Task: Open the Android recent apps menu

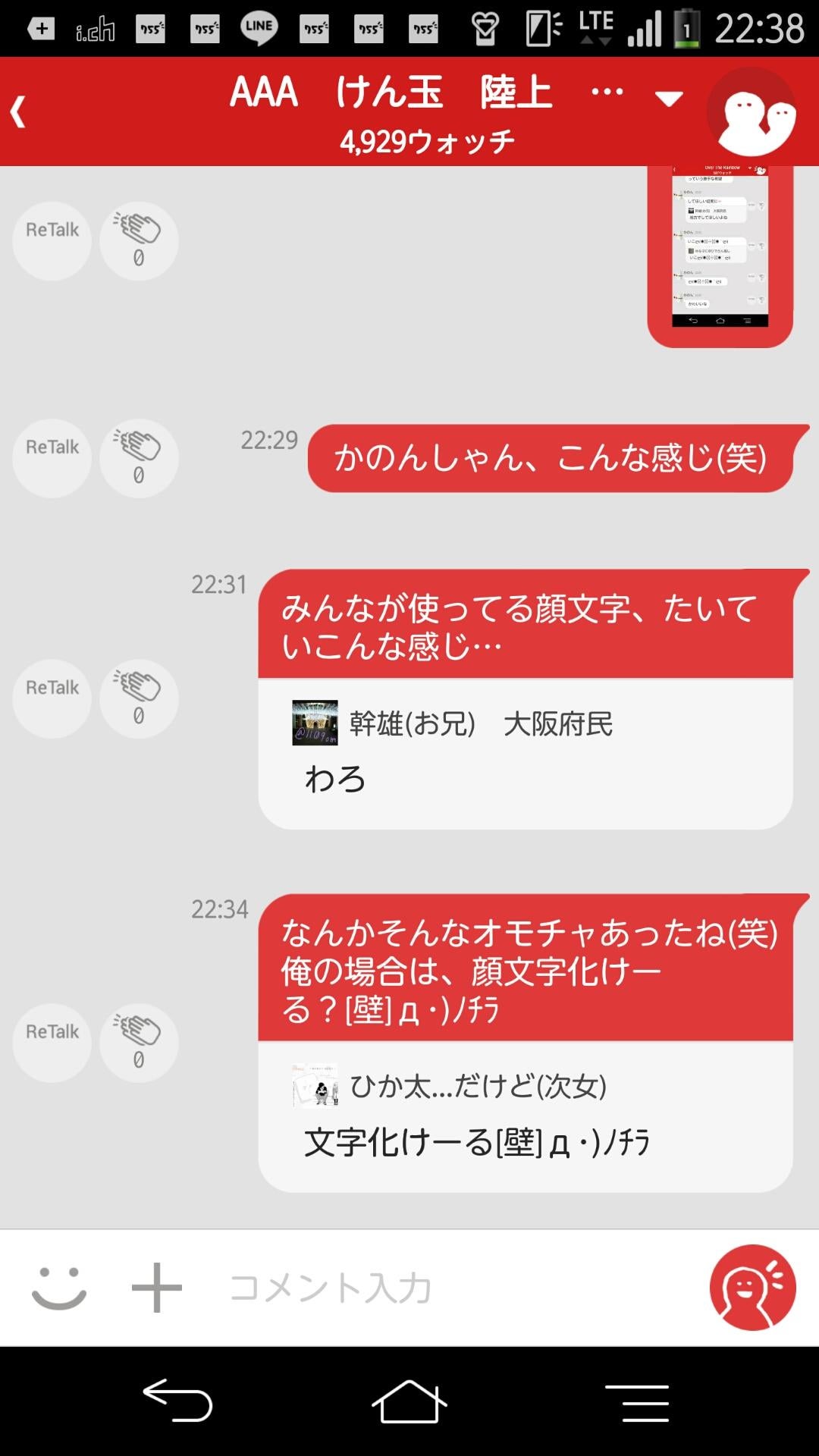Action: click(x=635, y=1403)
